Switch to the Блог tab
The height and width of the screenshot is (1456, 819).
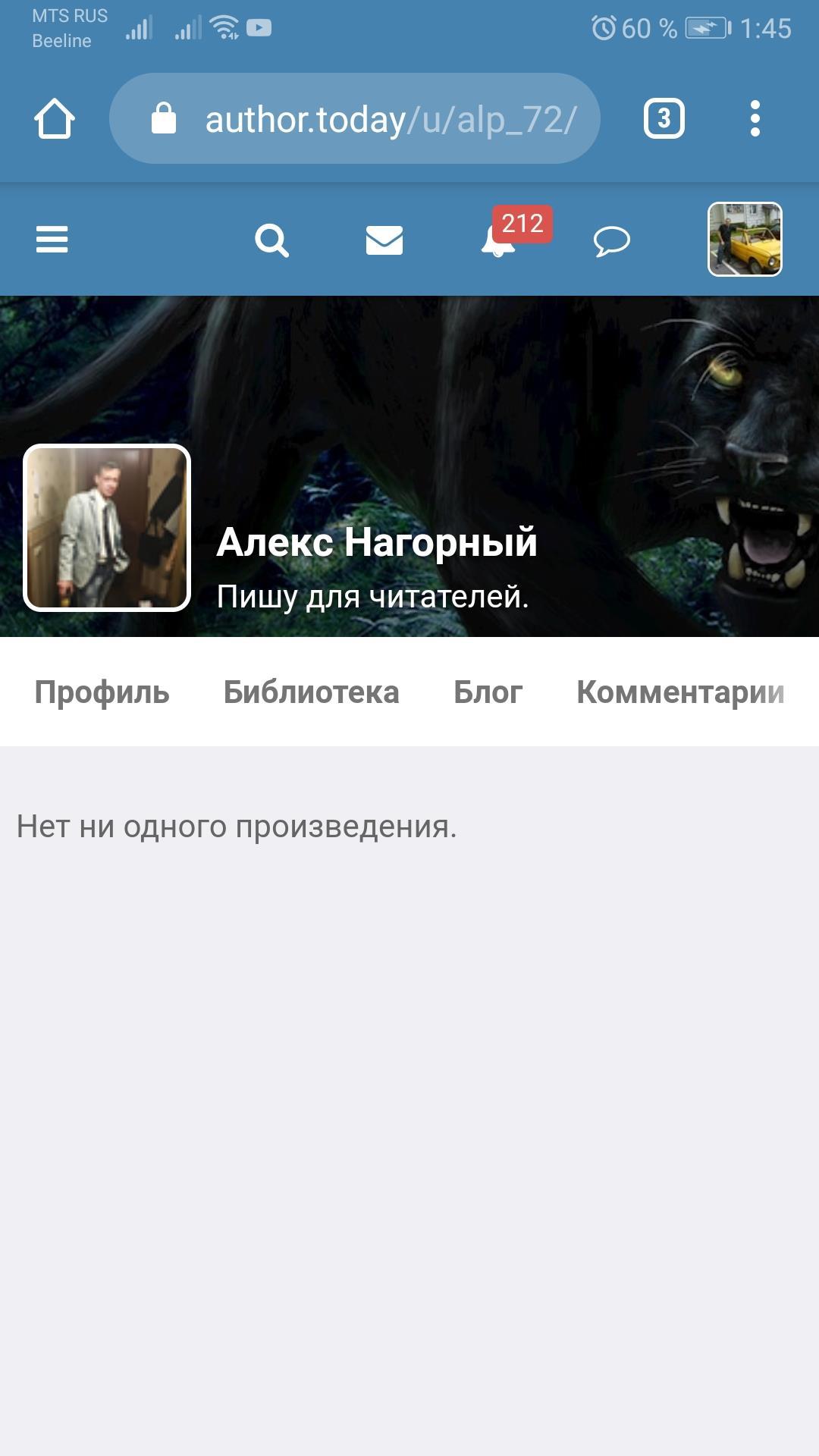pos(488,692)
